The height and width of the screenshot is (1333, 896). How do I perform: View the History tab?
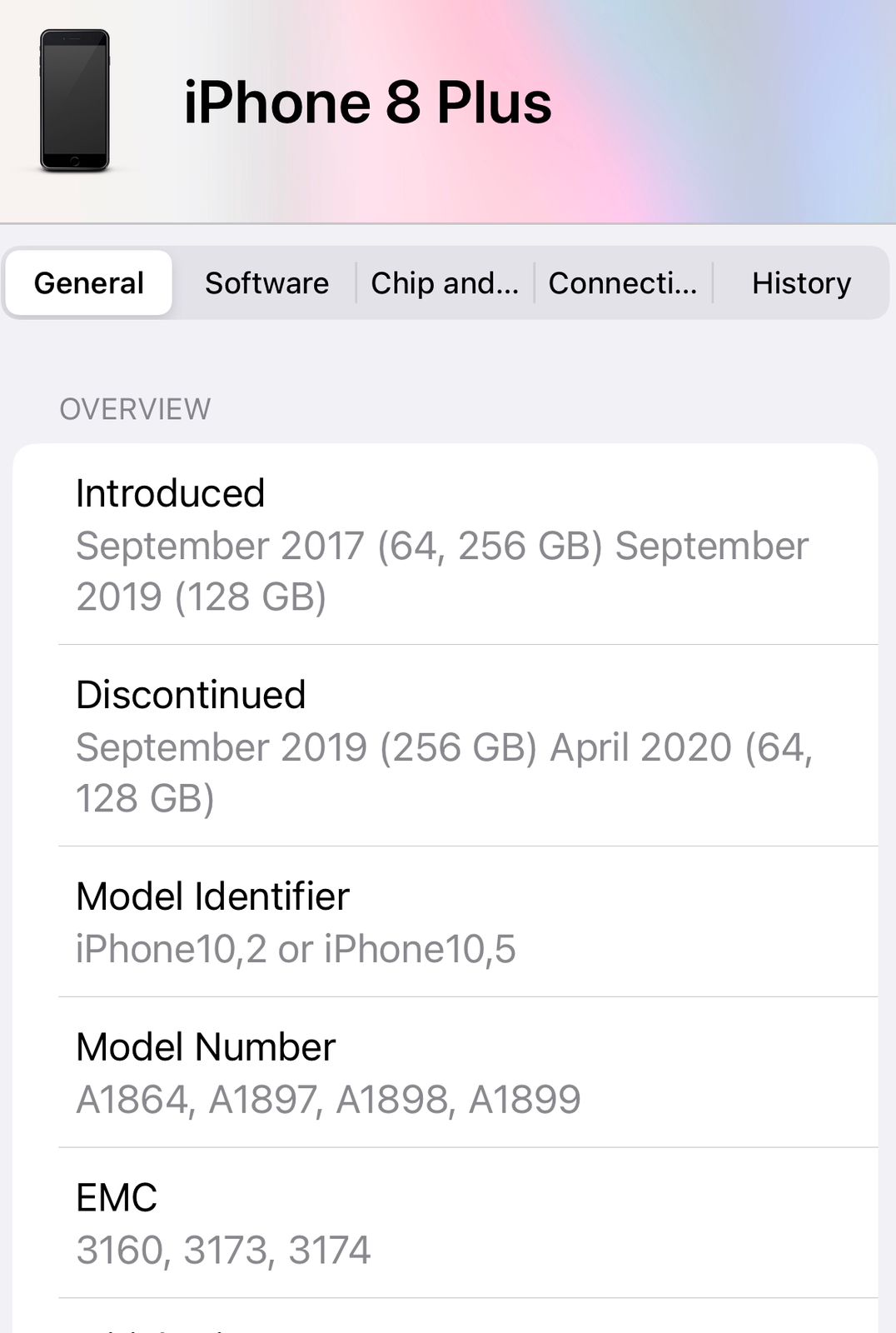pos(801,283)
